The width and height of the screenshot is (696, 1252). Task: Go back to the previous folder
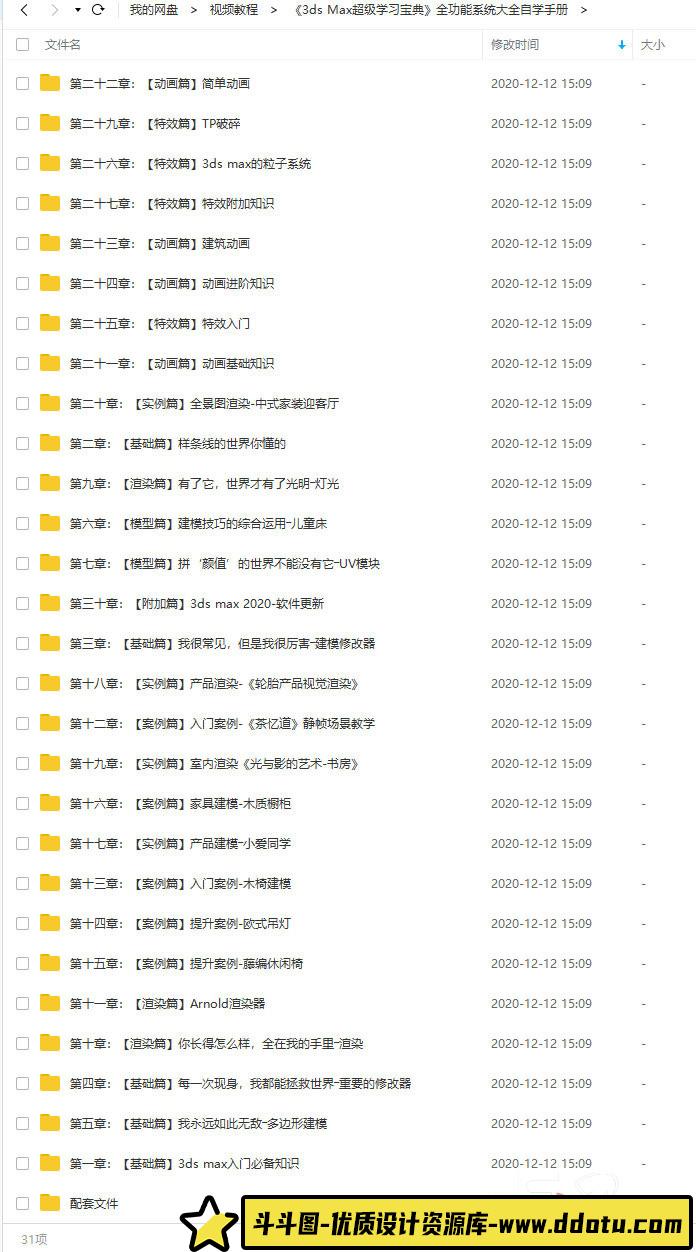click(x=24, y=10)
